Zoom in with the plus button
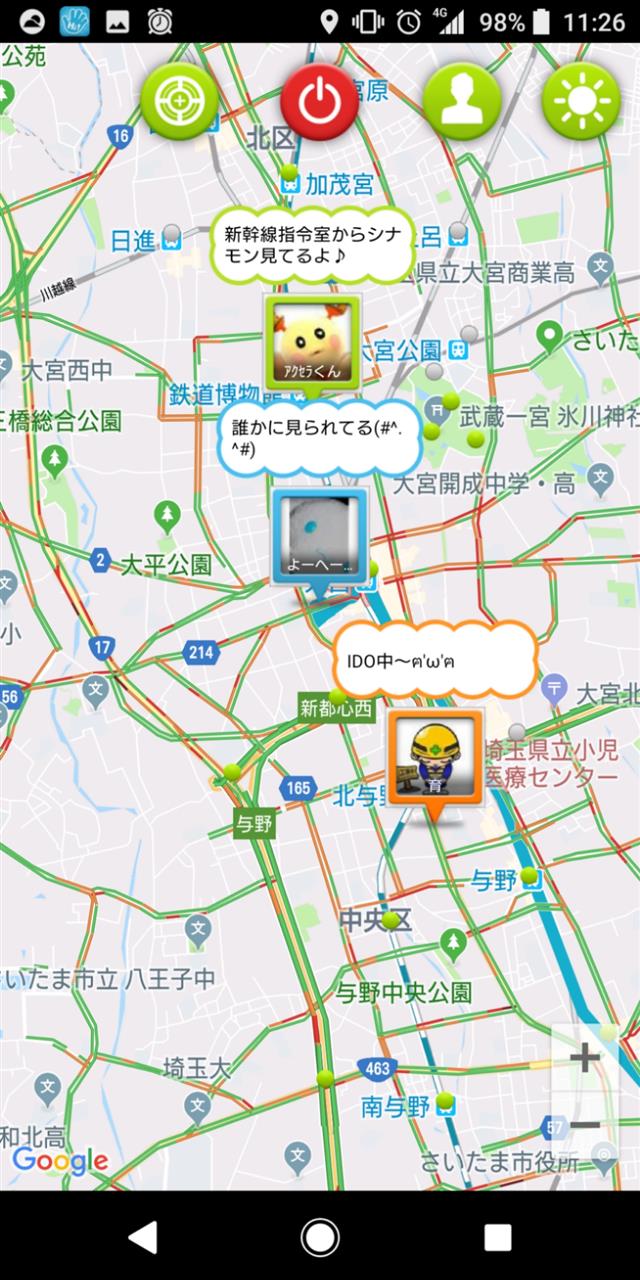This screenshot has width=640, height=1280. pos(585,1057)
